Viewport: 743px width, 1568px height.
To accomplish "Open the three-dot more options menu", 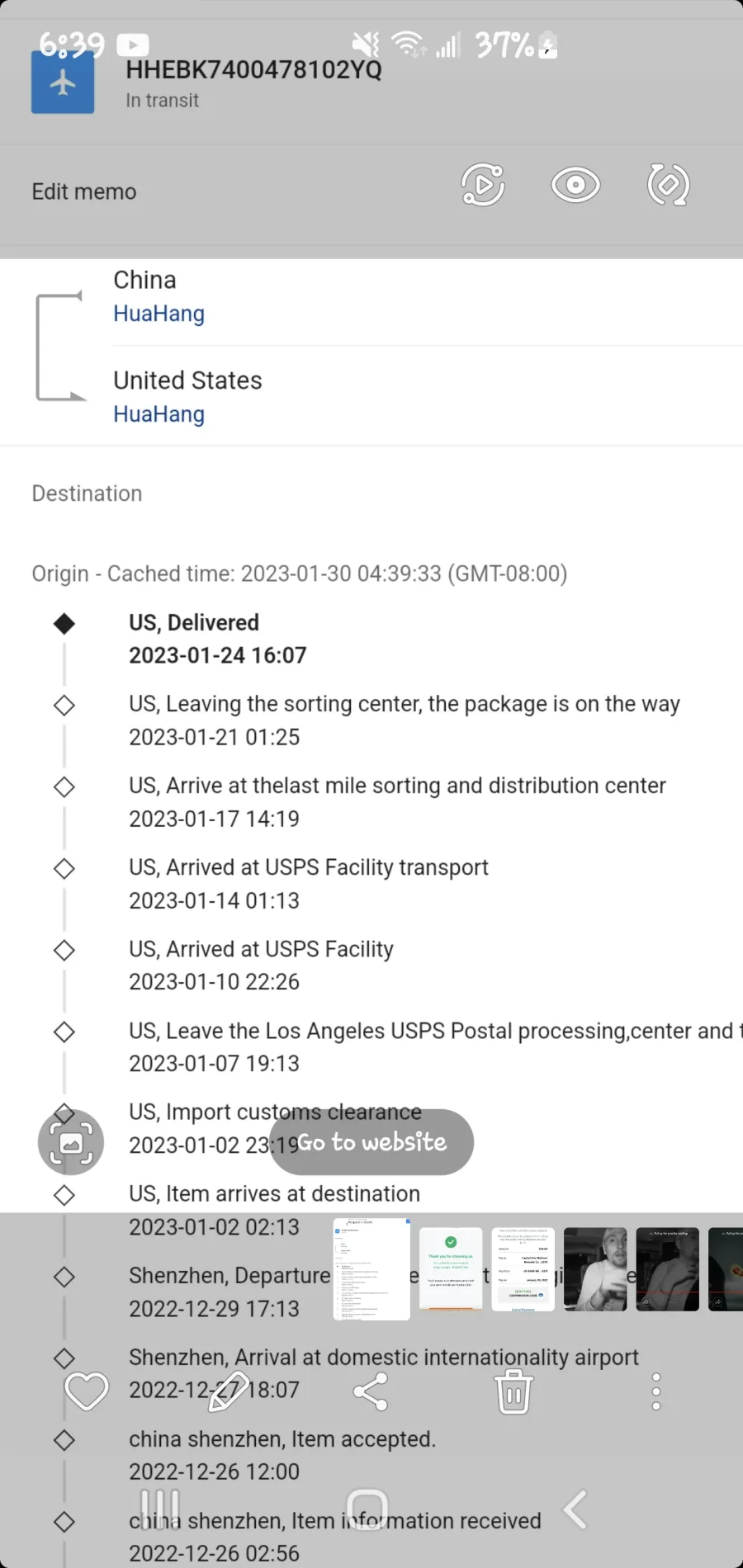I will coord(656,1392).
